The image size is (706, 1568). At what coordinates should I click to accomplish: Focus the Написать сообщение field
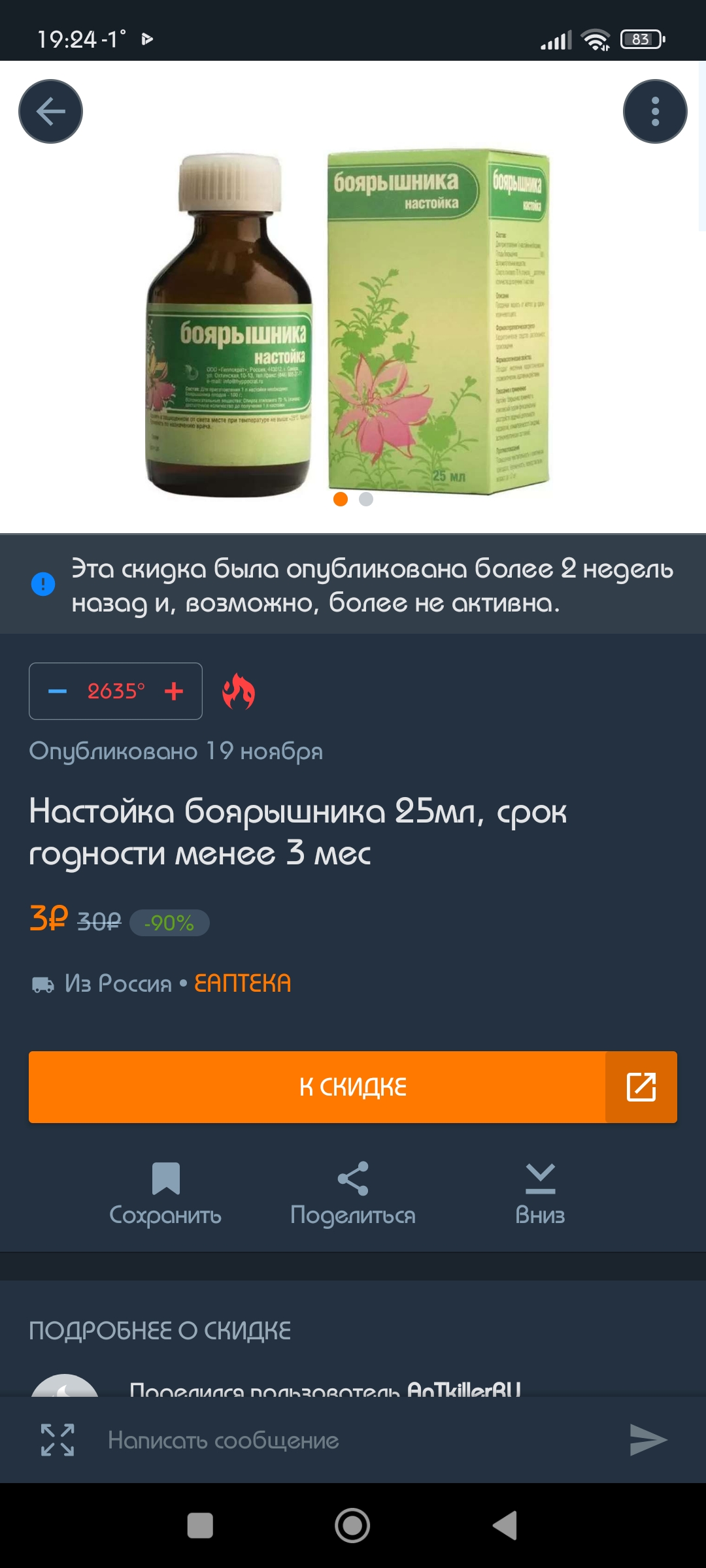353,1440
